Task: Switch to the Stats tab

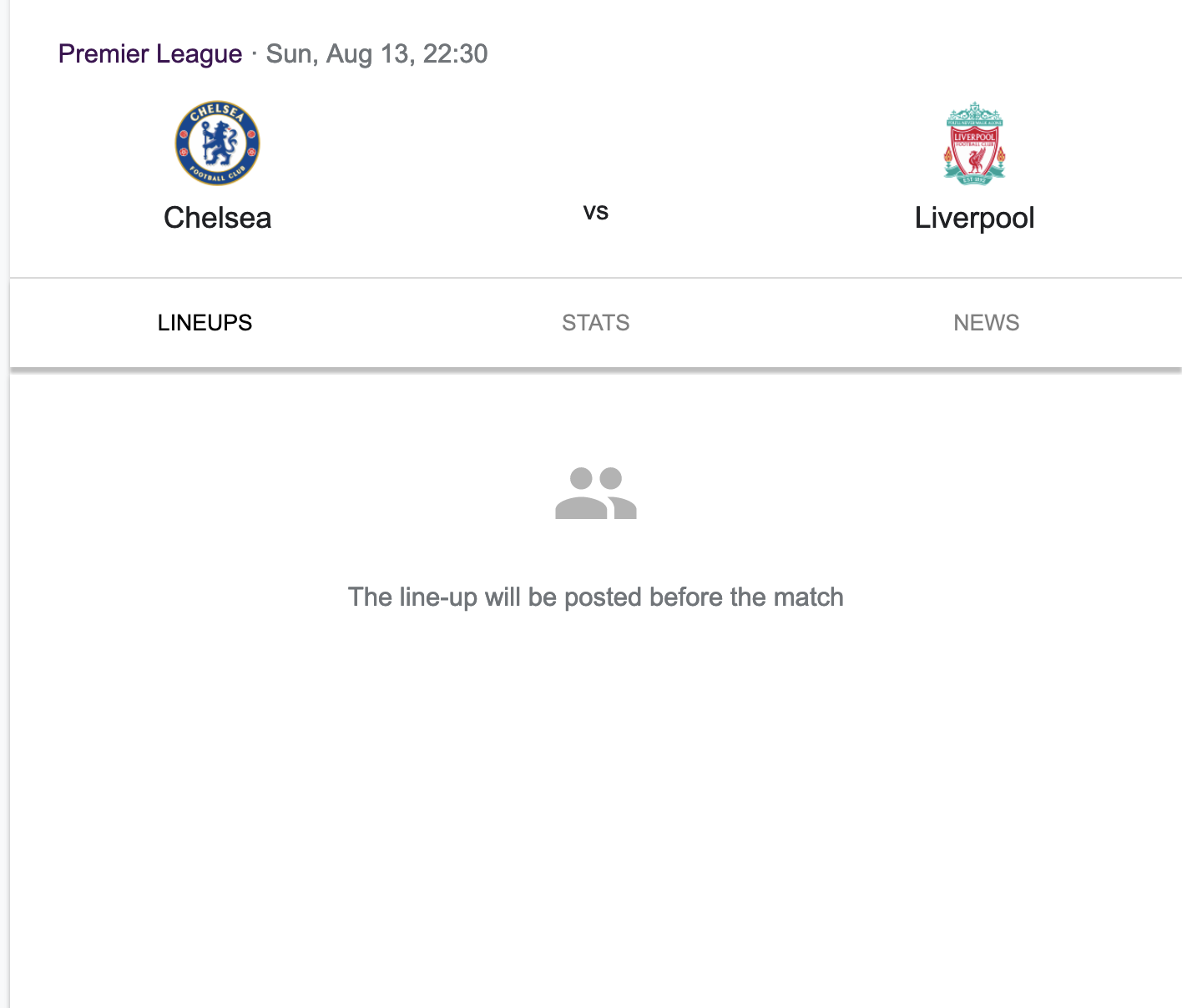Action: click(595, 323)
